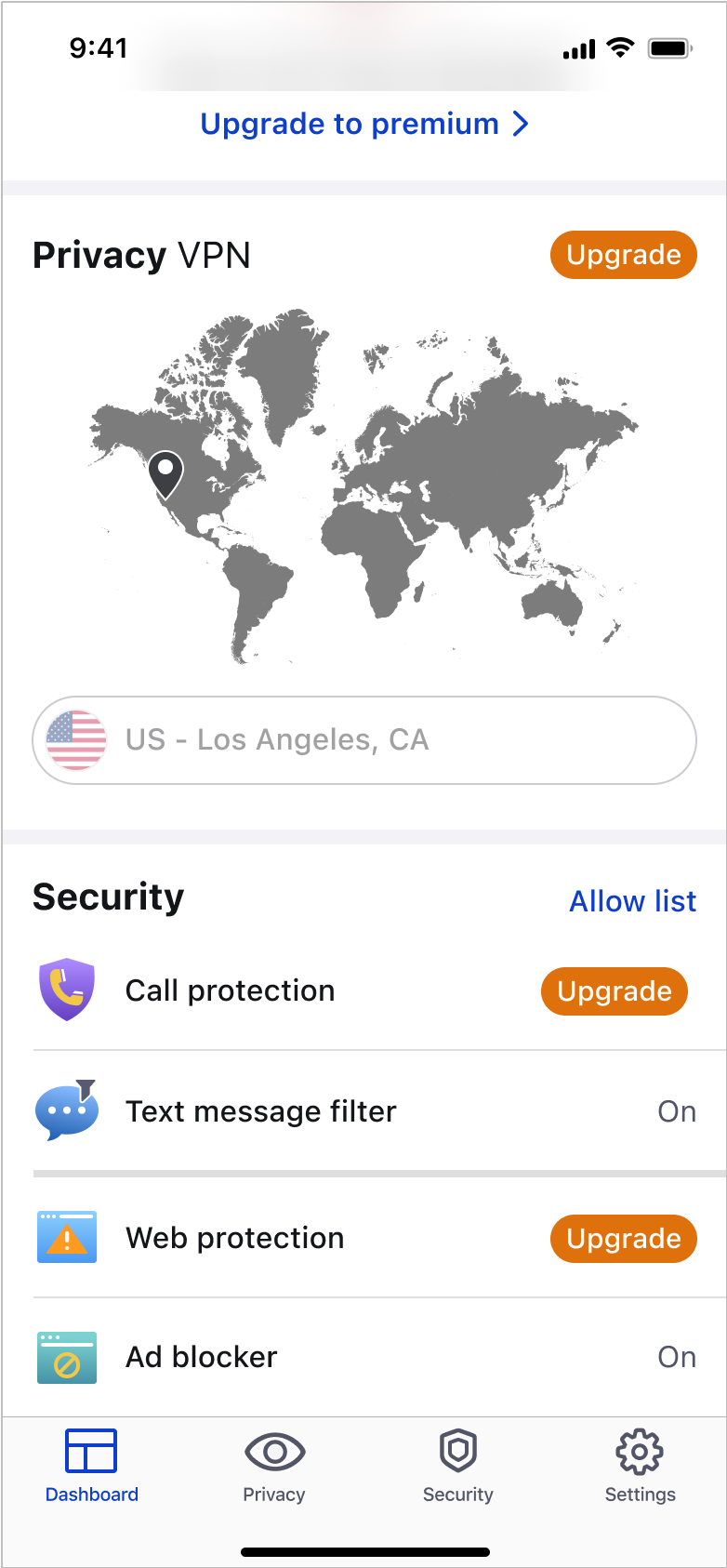Open the Upgrade to premium link

pos(364,124)
